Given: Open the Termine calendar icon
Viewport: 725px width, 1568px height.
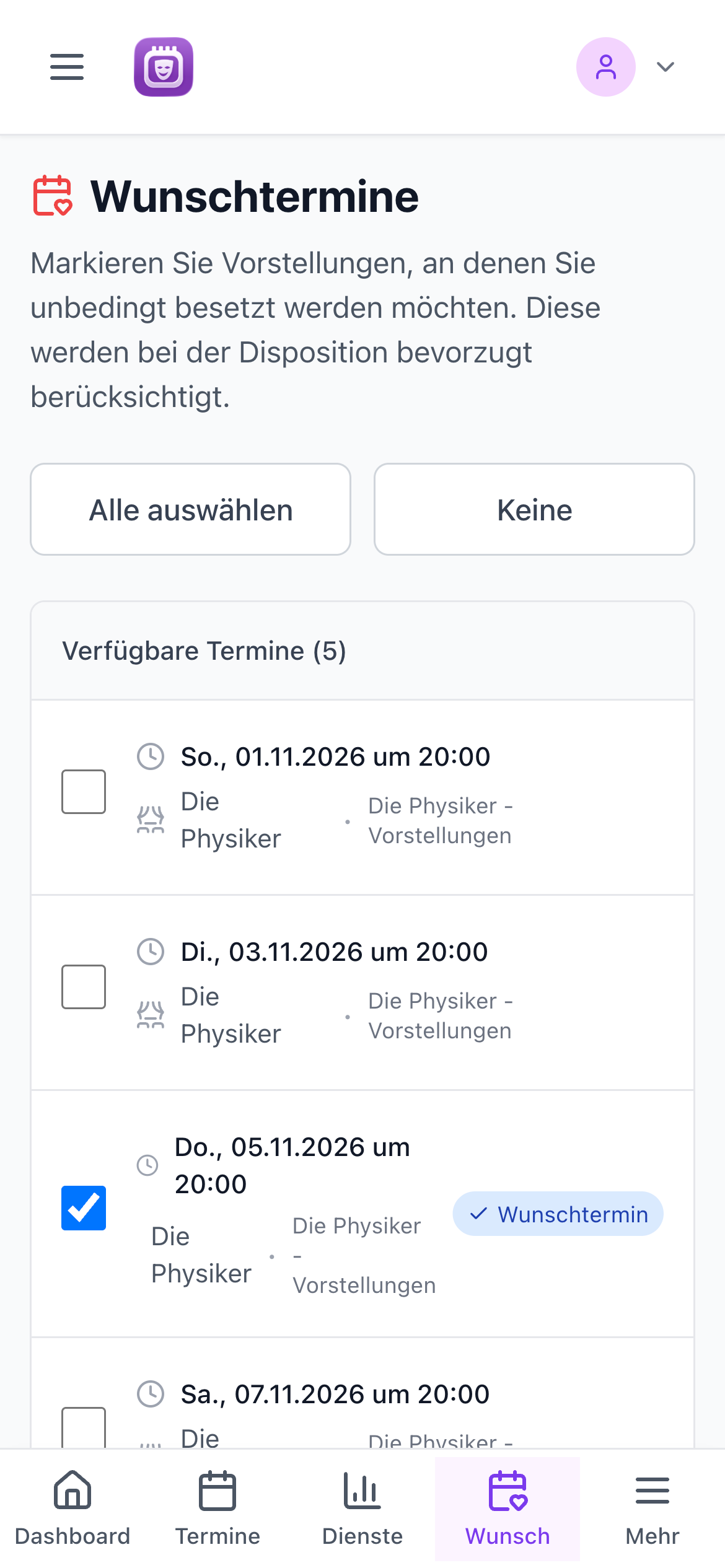Looking at the screenshot, I should [x=217, y=1491].
